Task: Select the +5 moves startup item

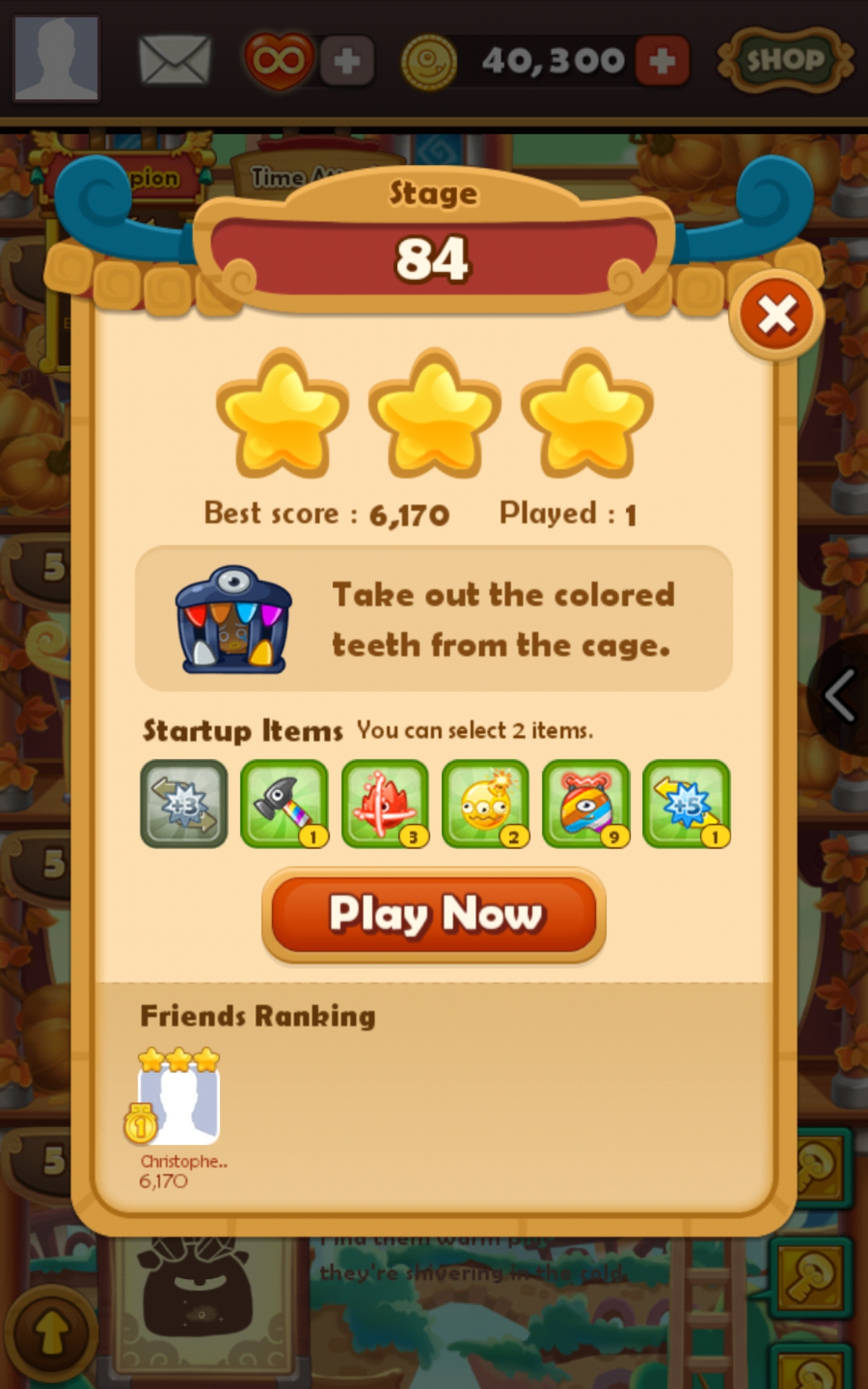Action: click(x=686, y=803)
